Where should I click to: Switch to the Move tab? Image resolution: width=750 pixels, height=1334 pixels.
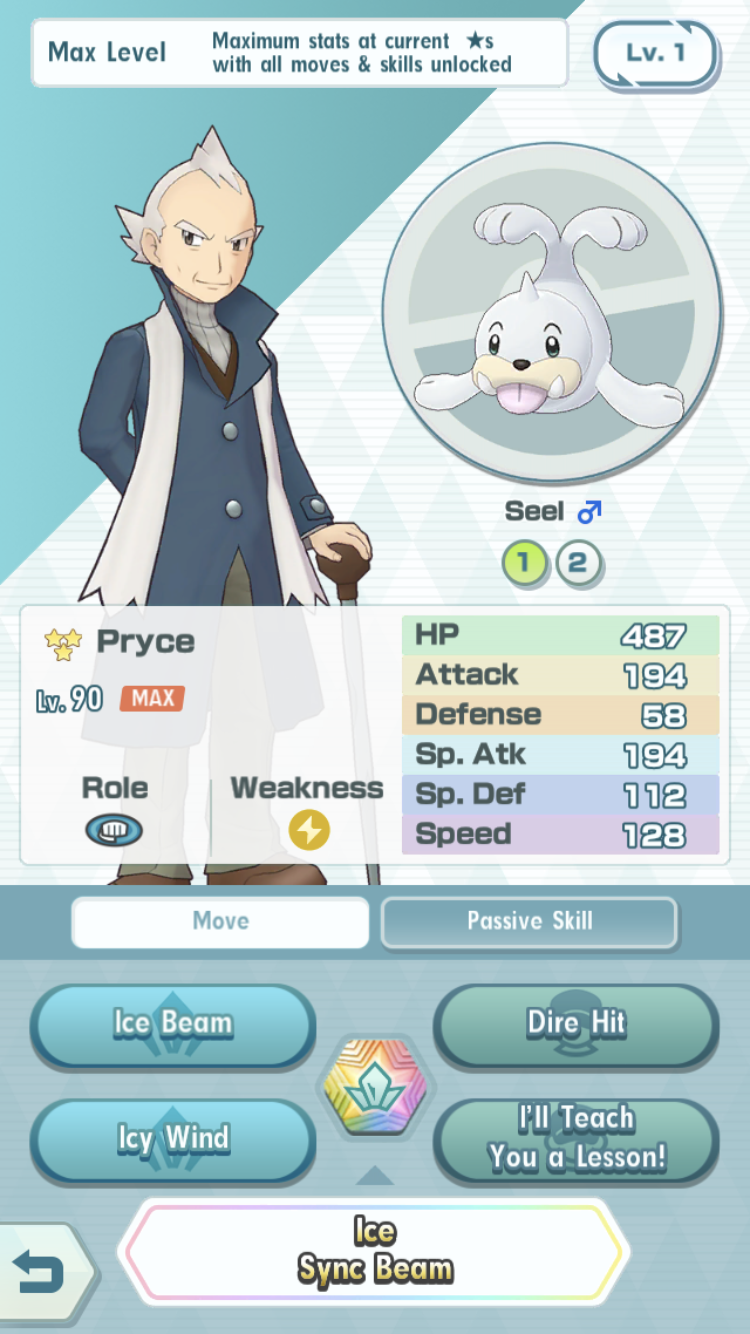(220, 921)
